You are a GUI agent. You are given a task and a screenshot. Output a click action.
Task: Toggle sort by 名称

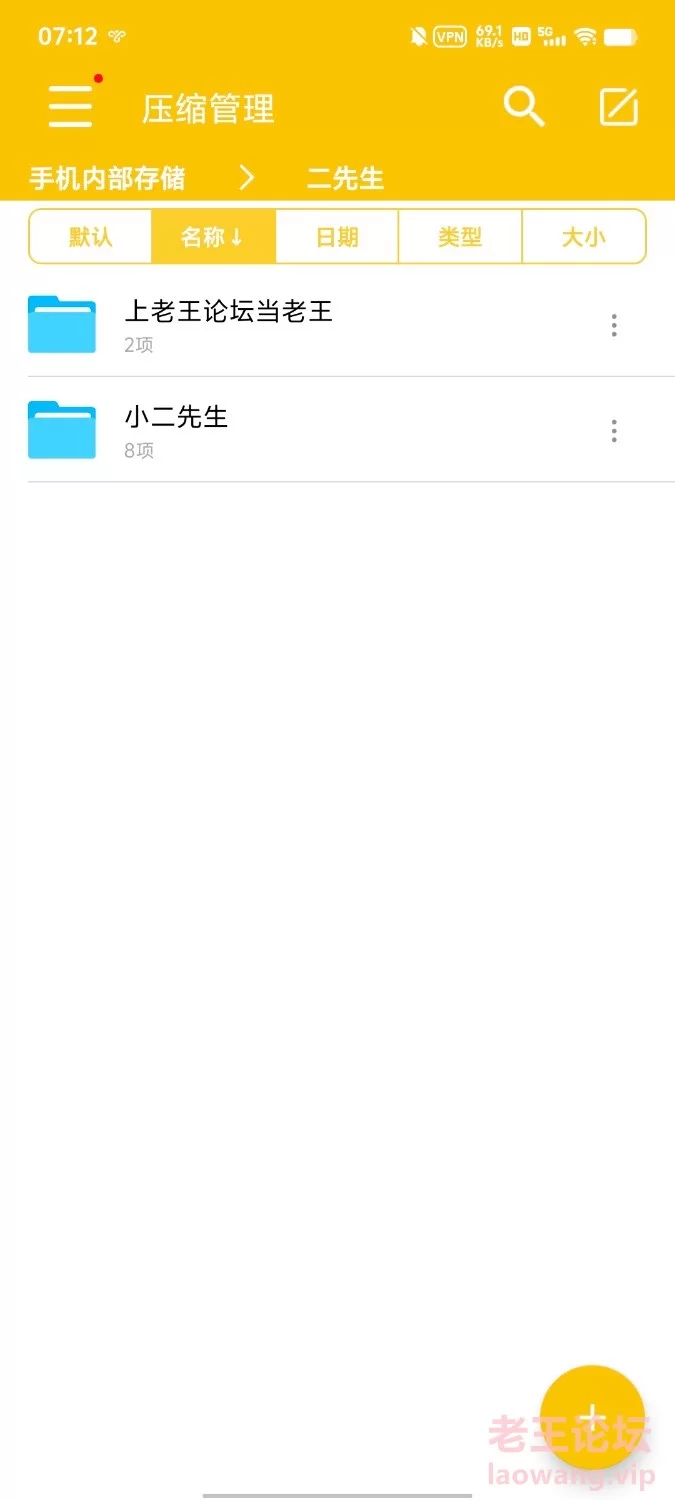[x=213, y=237]
